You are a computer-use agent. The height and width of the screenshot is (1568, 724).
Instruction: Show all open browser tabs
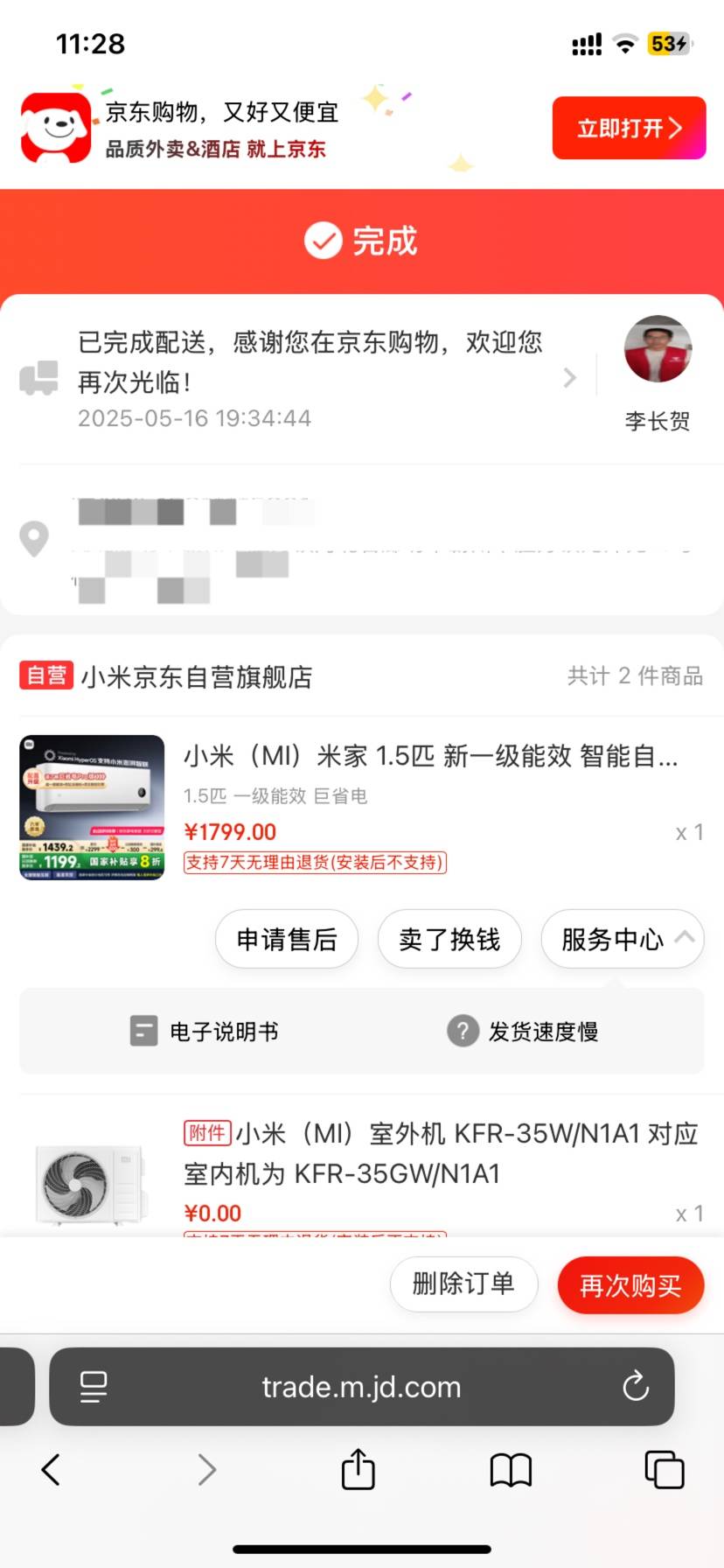click(x=664, y=1470)
